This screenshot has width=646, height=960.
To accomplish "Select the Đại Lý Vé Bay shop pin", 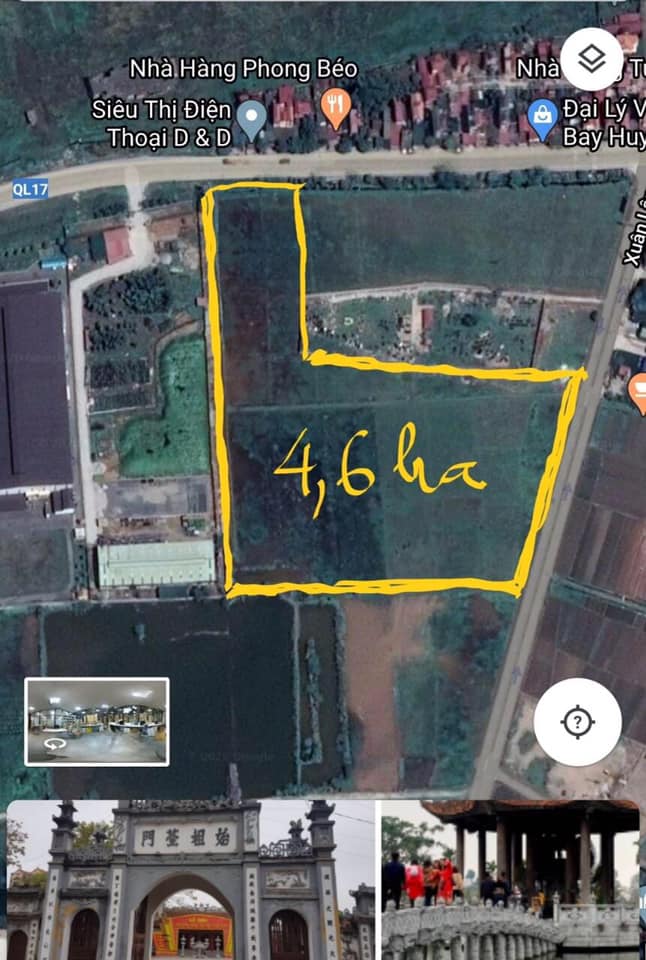I will pos(543,120).
